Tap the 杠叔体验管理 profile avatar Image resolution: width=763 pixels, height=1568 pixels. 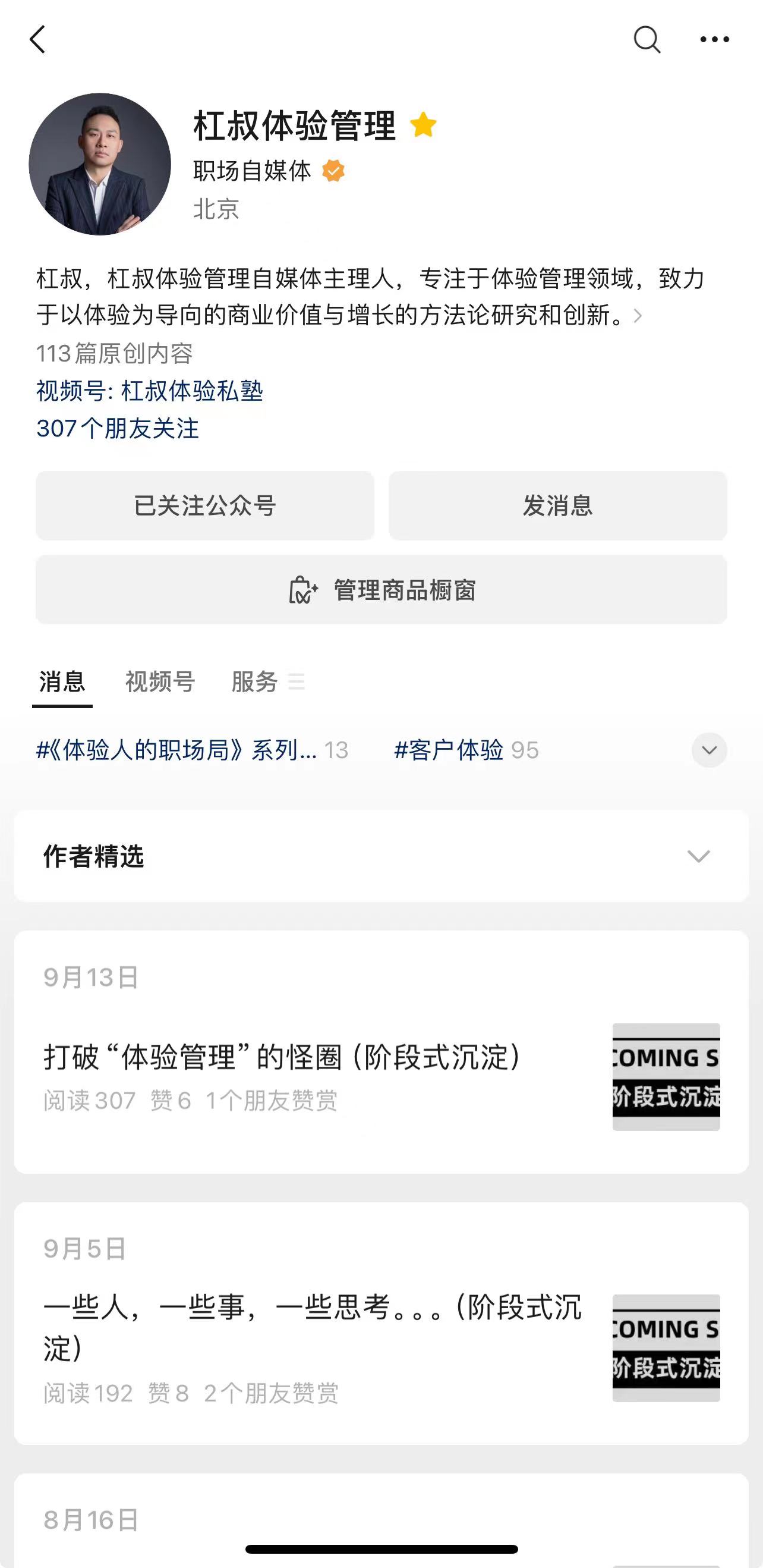click(x=100, y=164)
